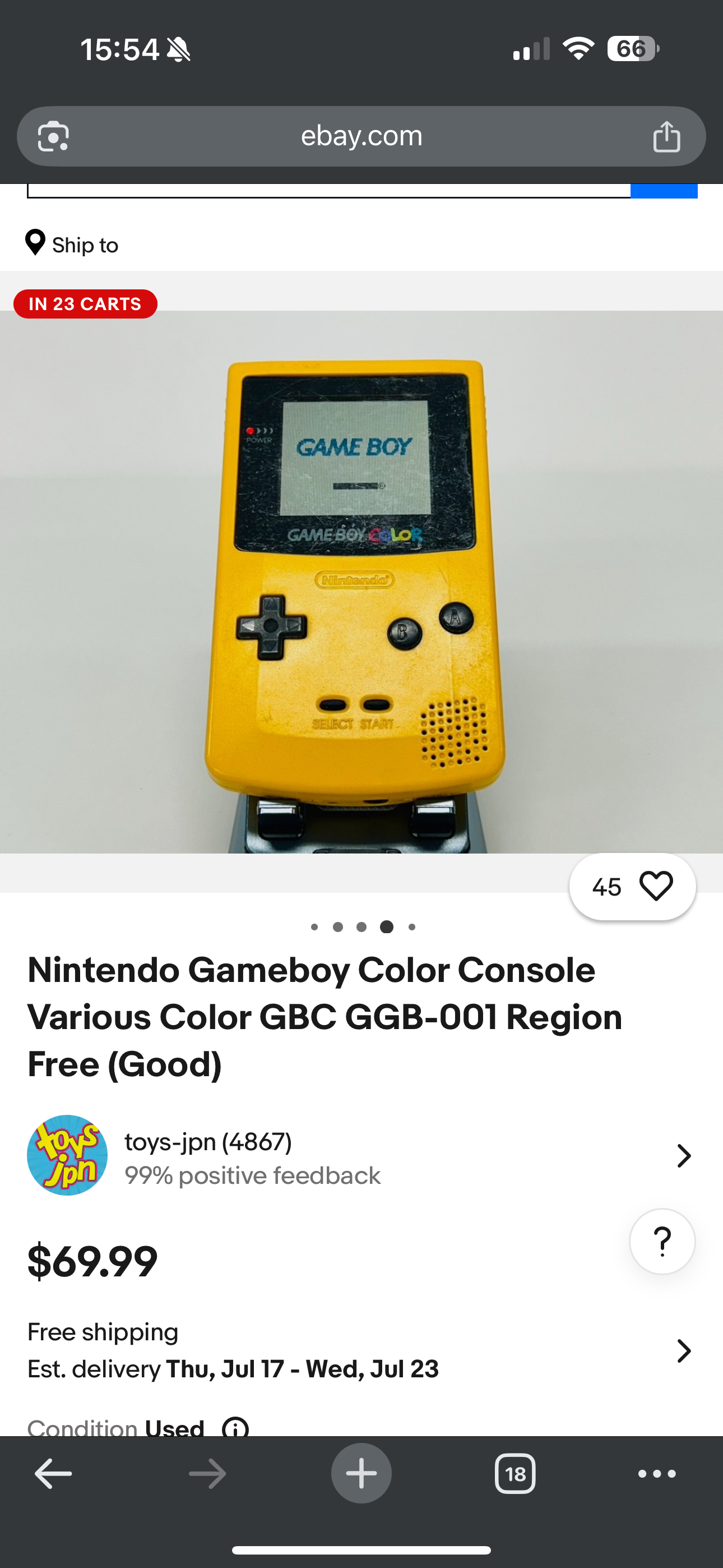Toggle the forward navigation arrow
Viewport: 723px width, 1568px height.
207,1474
